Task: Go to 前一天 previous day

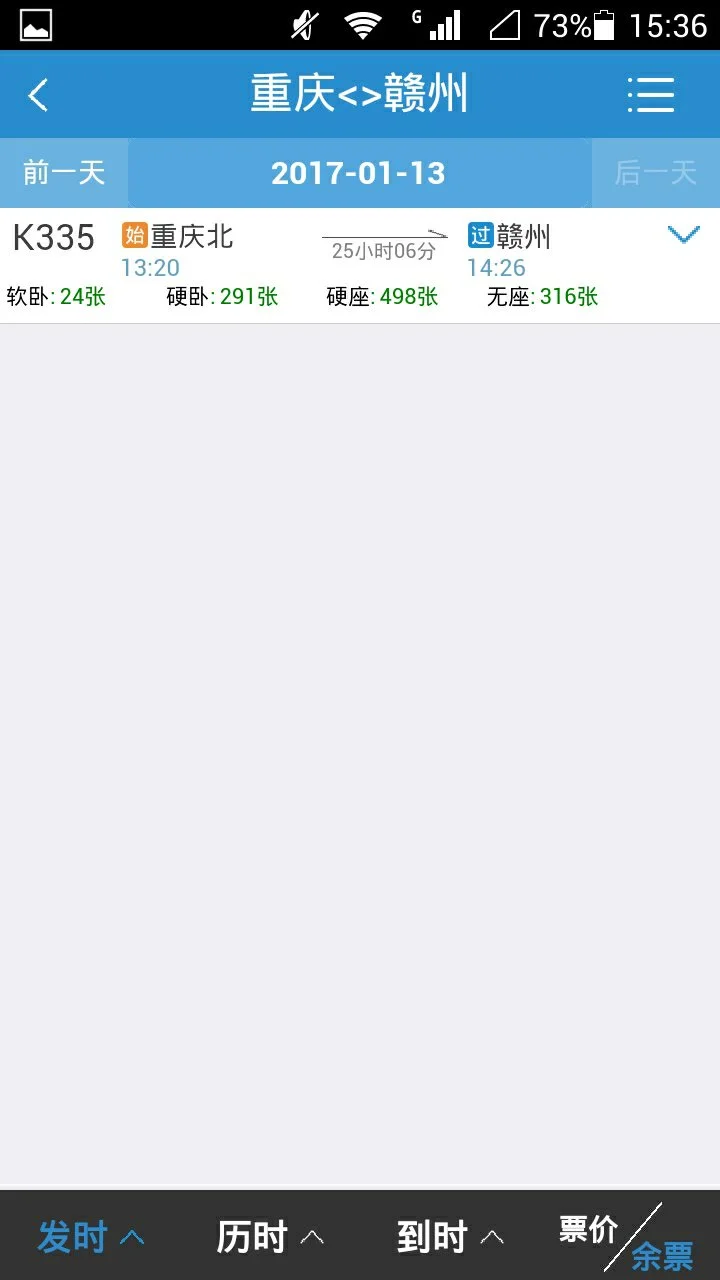Action: pos(63,172)
